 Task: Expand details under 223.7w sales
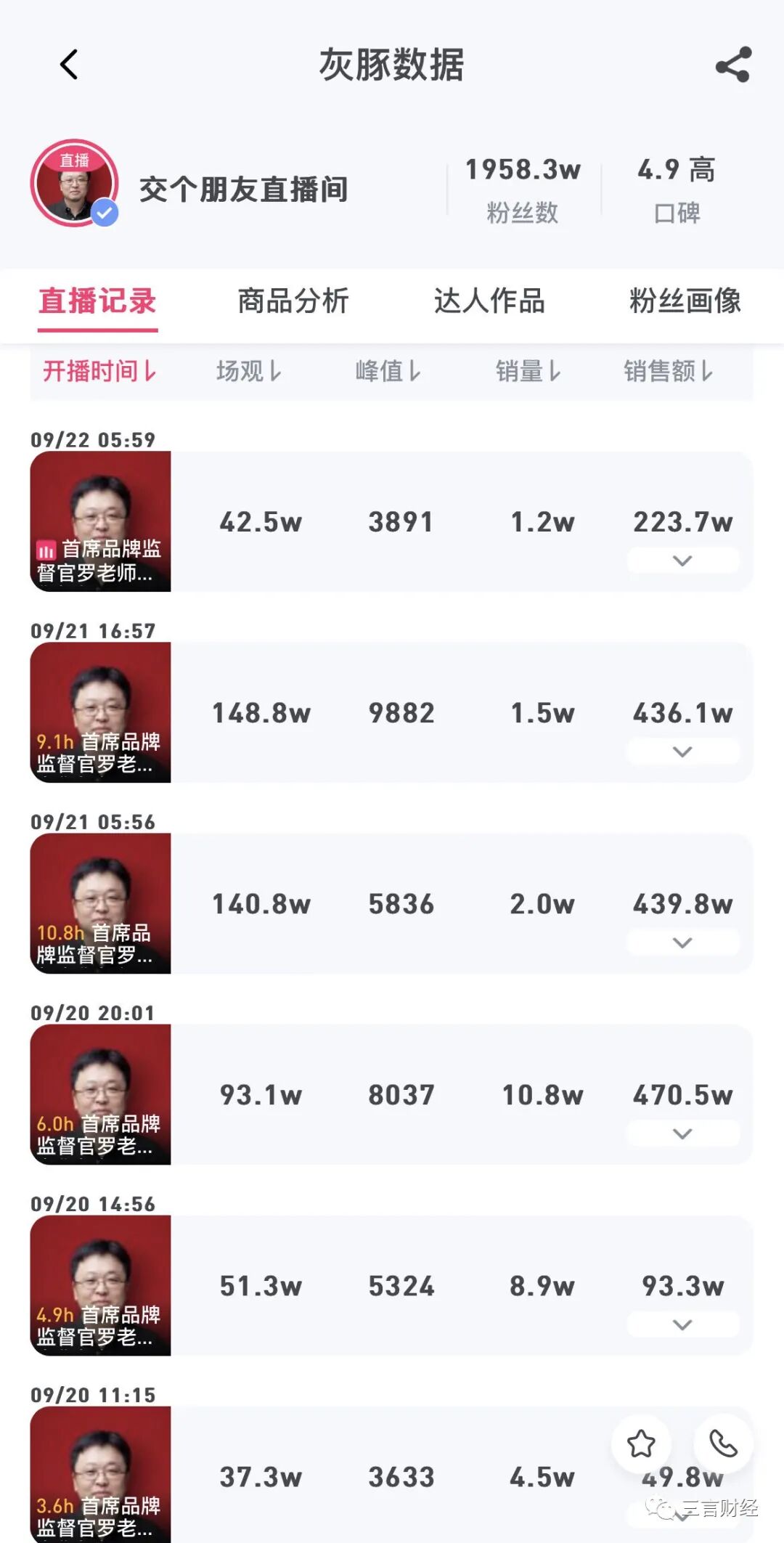tap(682, 561)
